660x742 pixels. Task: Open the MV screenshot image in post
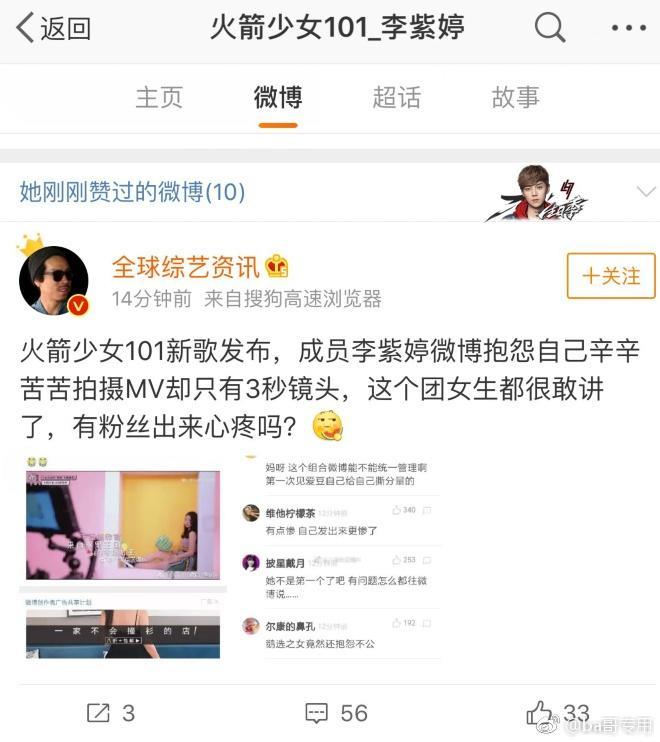click(x=124, y=520)
